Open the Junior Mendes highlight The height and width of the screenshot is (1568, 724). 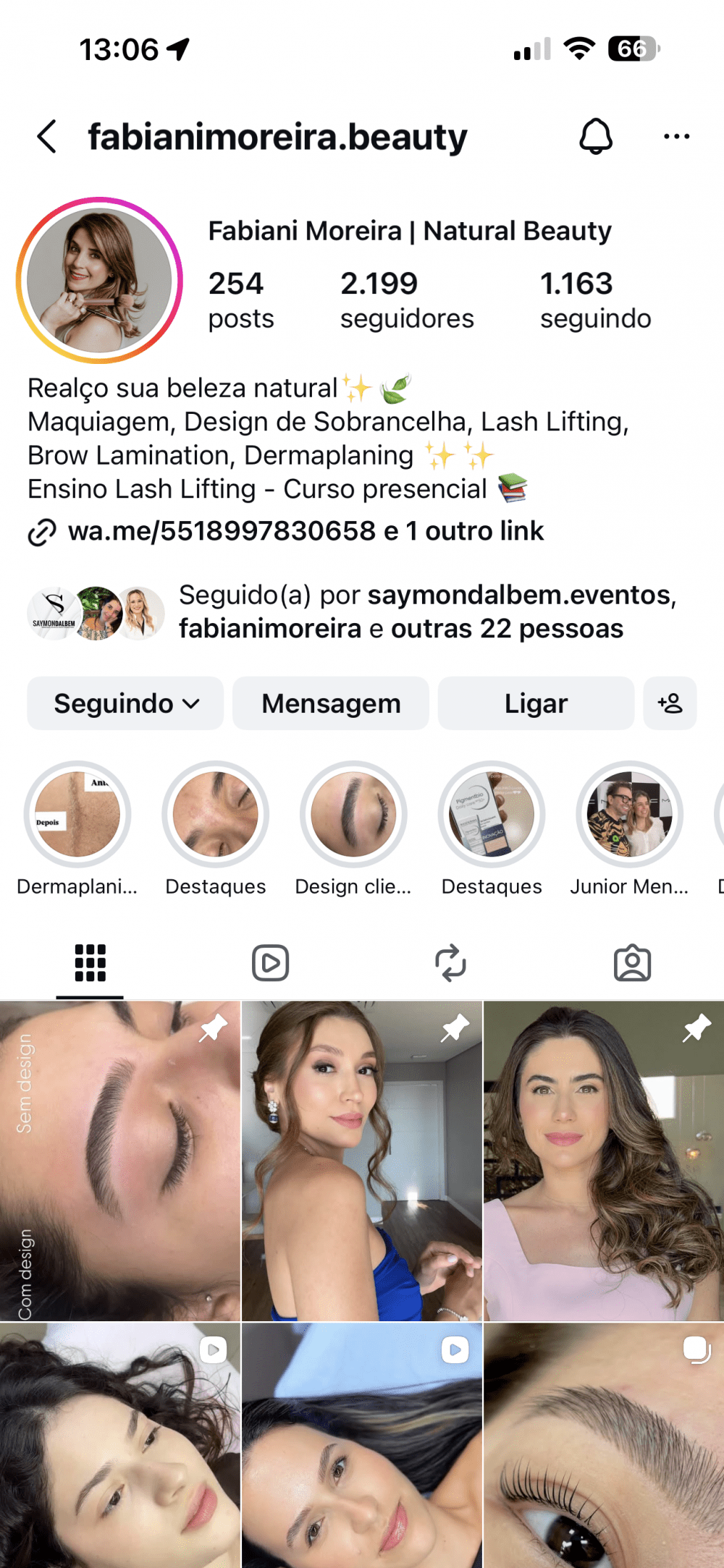pos(629,814)
